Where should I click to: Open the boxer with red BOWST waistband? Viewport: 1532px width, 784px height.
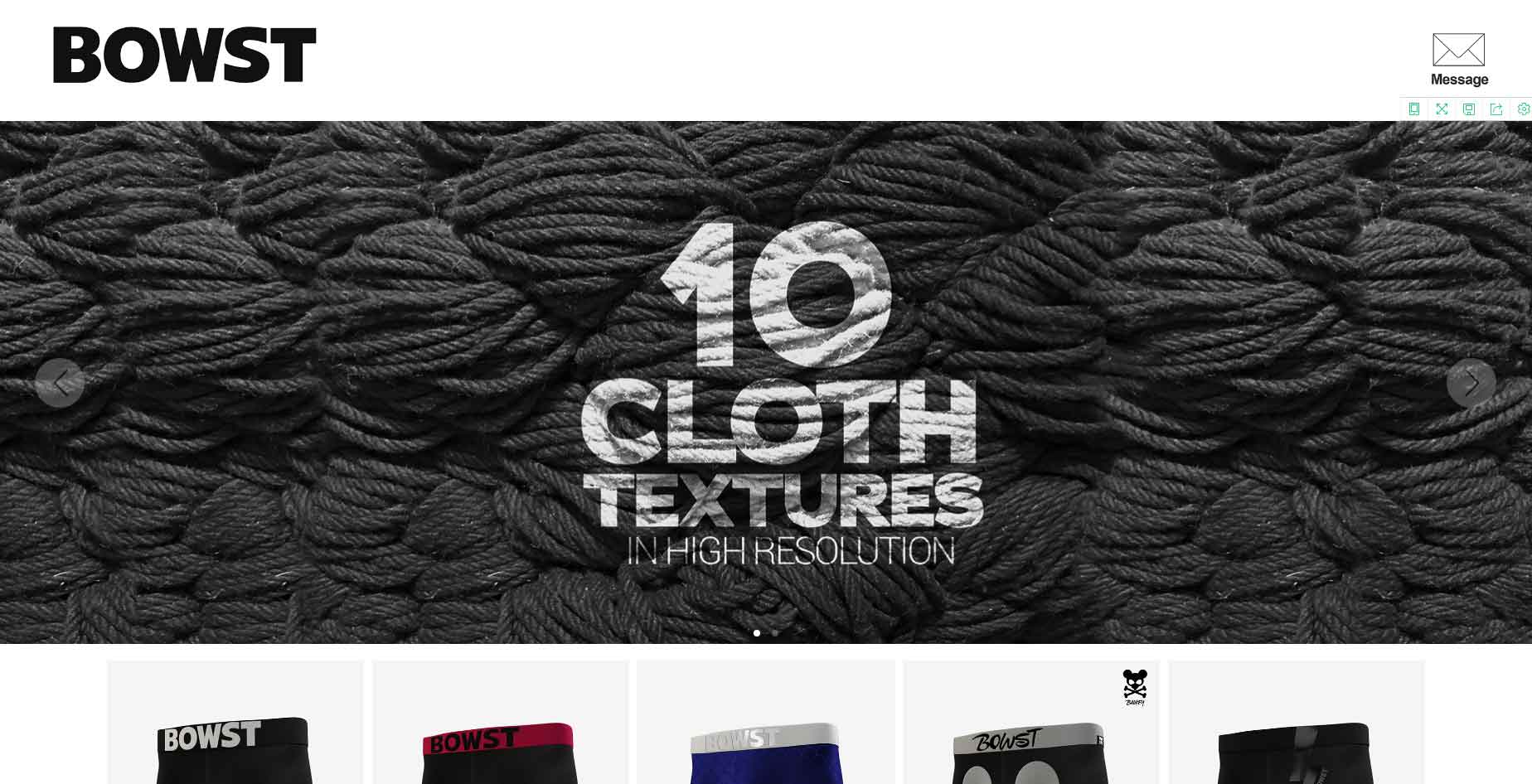pos(500,729)
